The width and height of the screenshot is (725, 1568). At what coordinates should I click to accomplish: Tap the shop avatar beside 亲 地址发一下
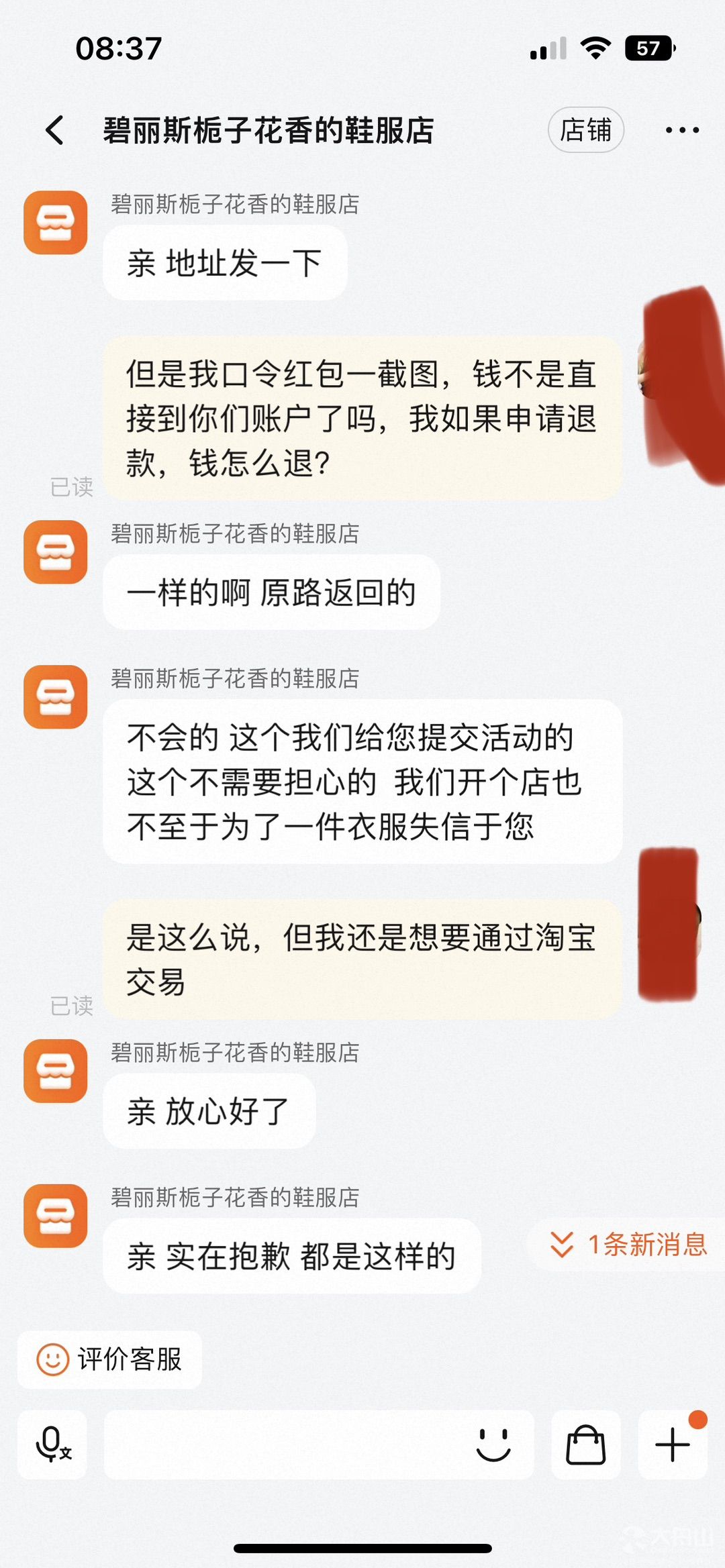pyautogui.click(x=55, y=223)
